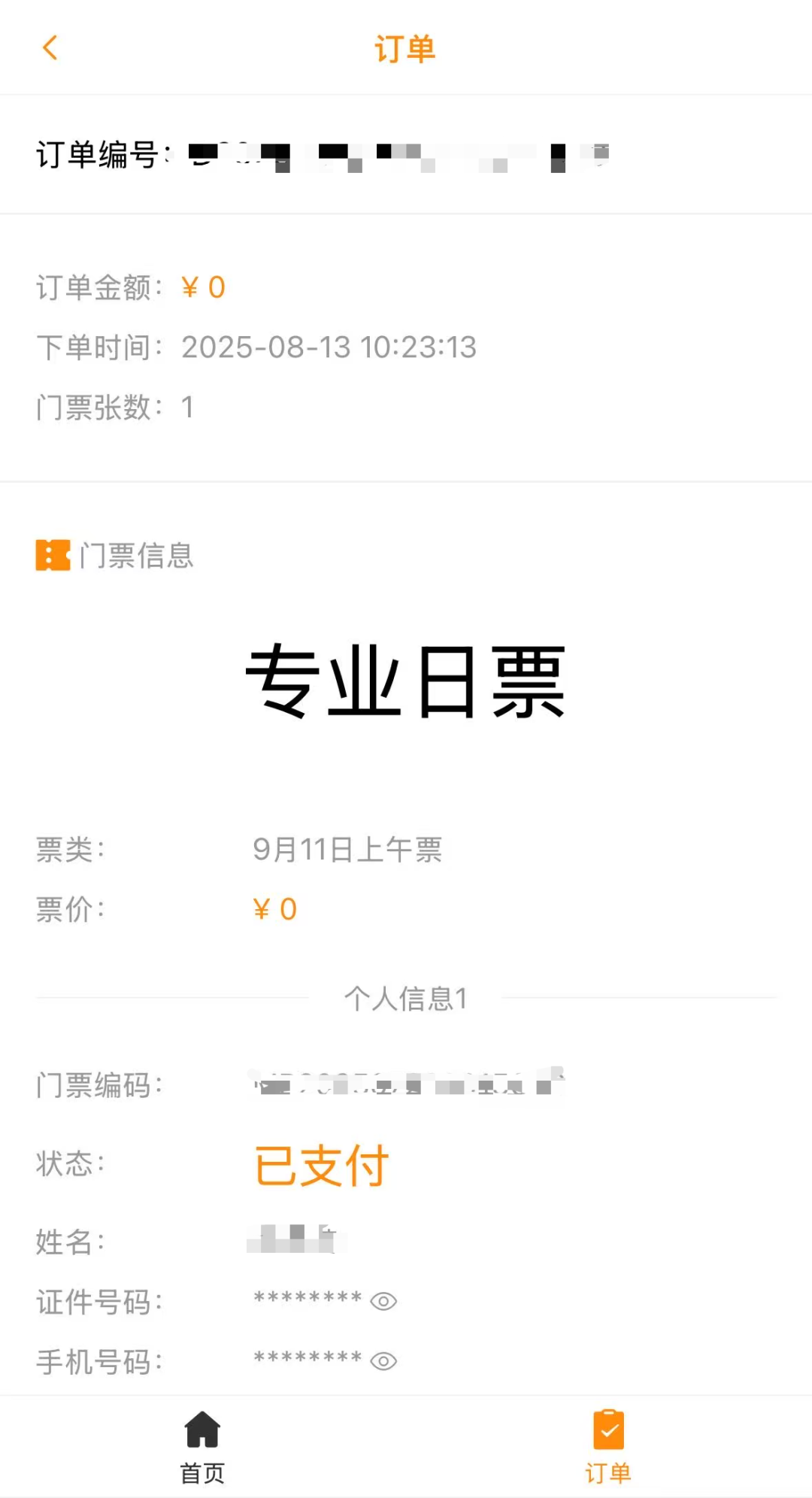Show the masked 手机号码 via eye icon
812x1498 pixels.
383,1361
